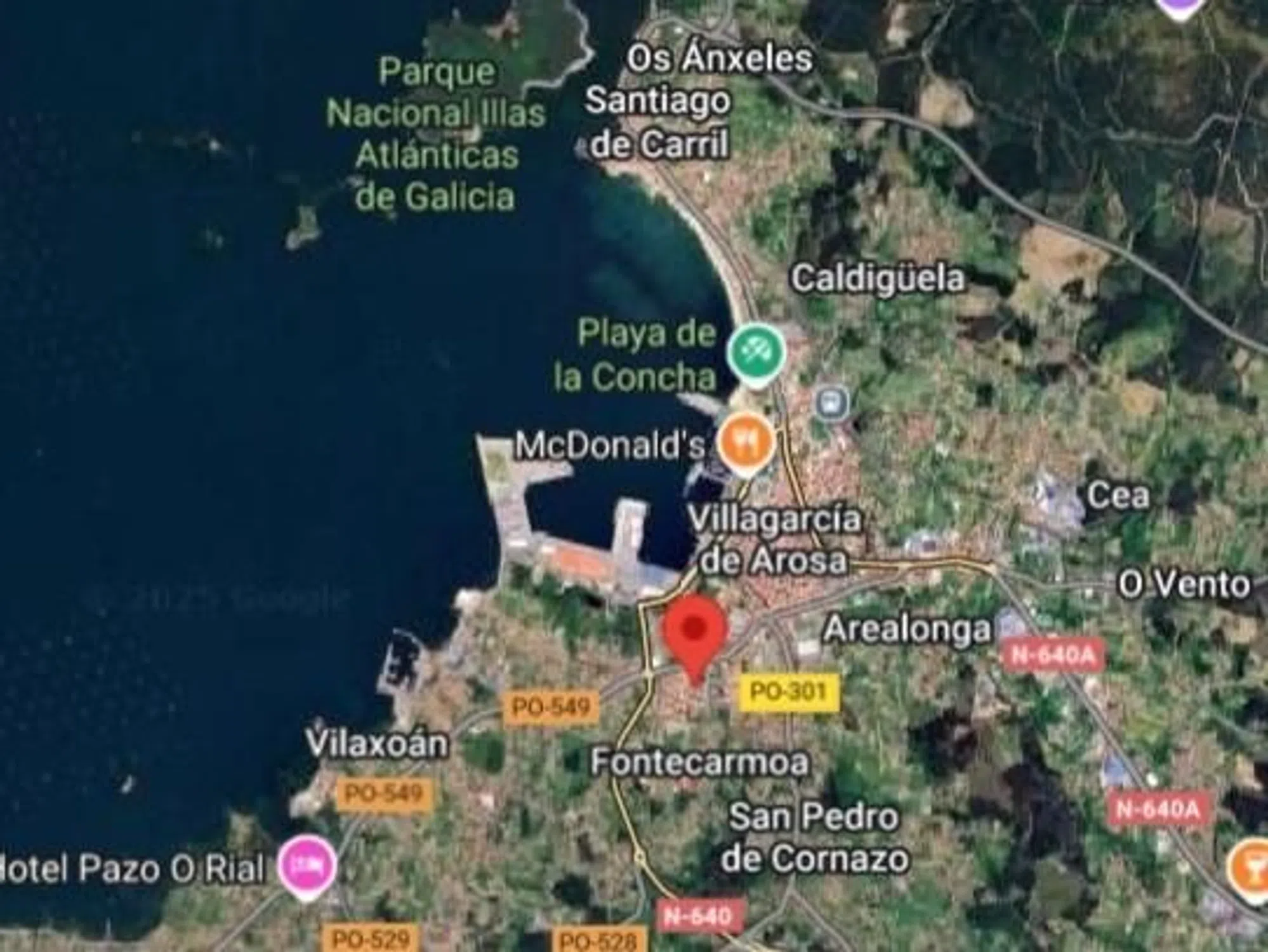This screenshot has width=1268, height=952.
Task: Open the McDonald's restaurant marker
Action: pyautogui.click(x=746, y=442)
